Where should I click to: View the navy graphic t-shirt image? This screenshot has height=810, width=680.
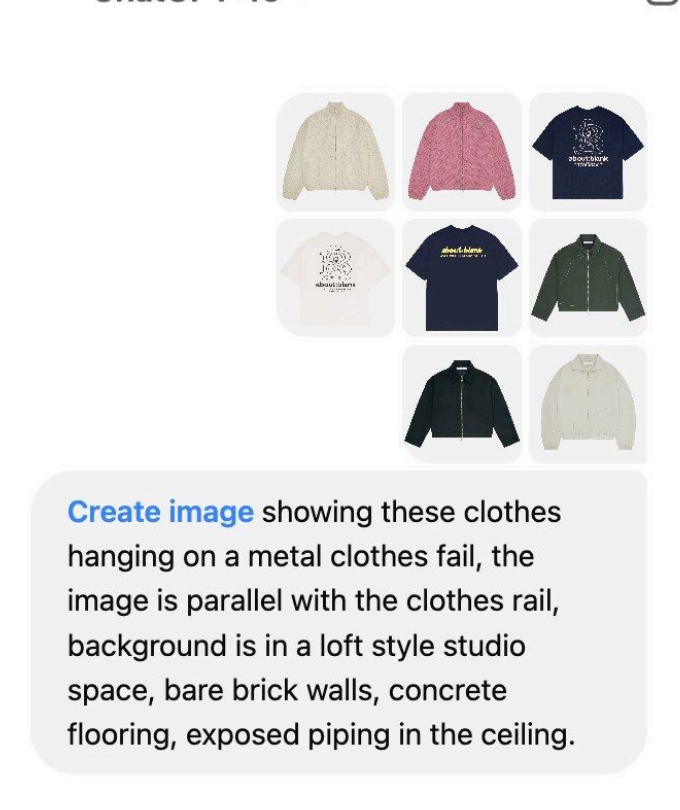click(x=587, y=153)
